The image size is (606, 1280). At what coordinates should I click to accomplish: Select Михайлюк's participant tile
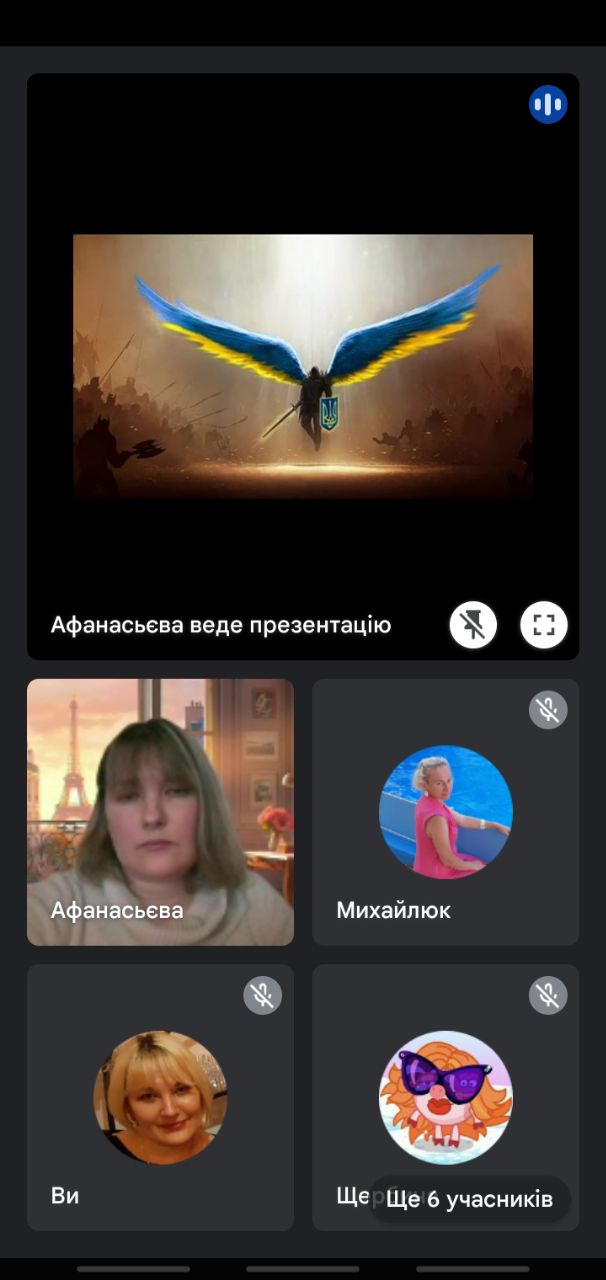pos(445,812)
